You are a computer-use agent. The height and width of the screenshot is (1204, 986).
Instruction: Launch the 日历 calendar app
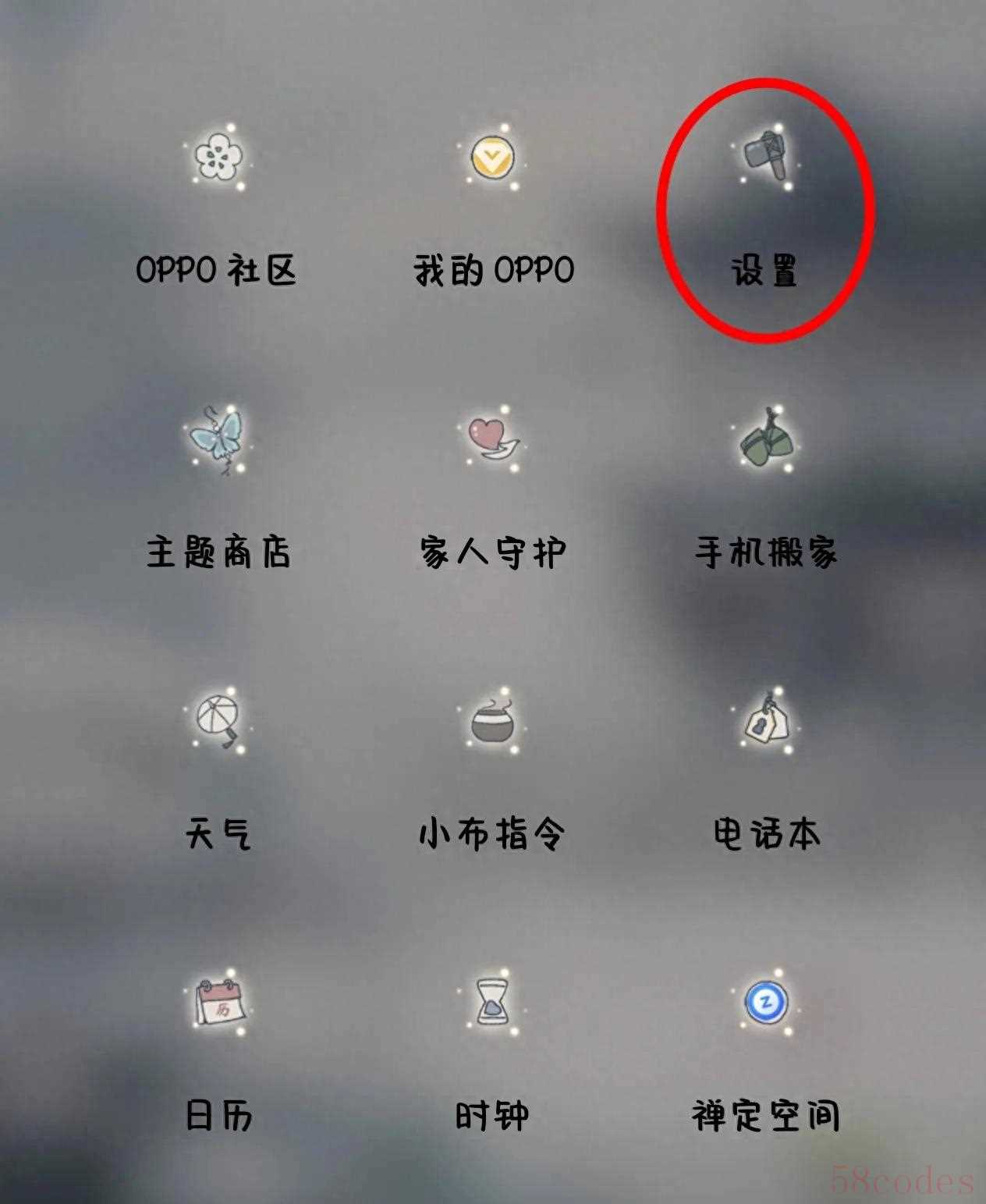click(x=219, y=1002)
